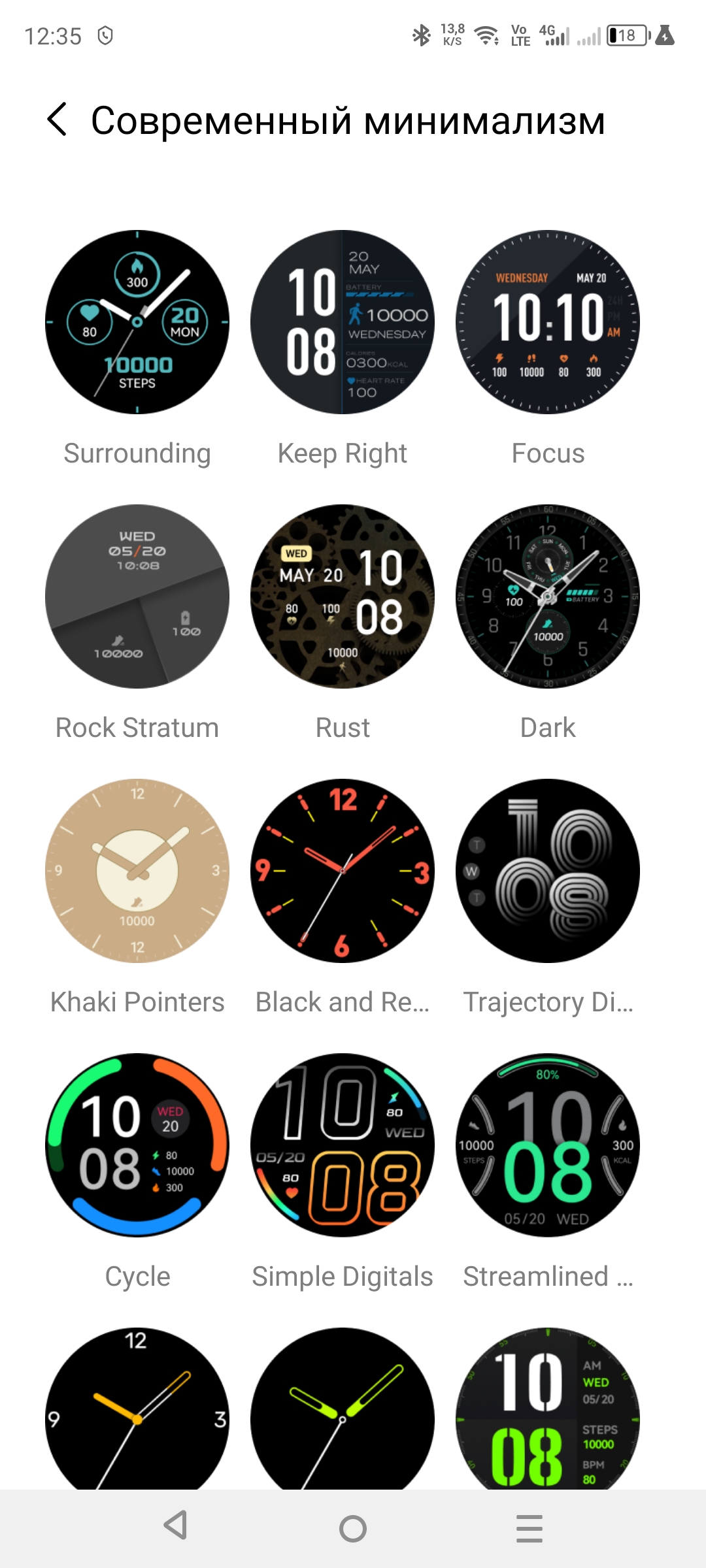Pick the Black and Re... watch face
This screenshot has width=706, height=1568.
343,871
